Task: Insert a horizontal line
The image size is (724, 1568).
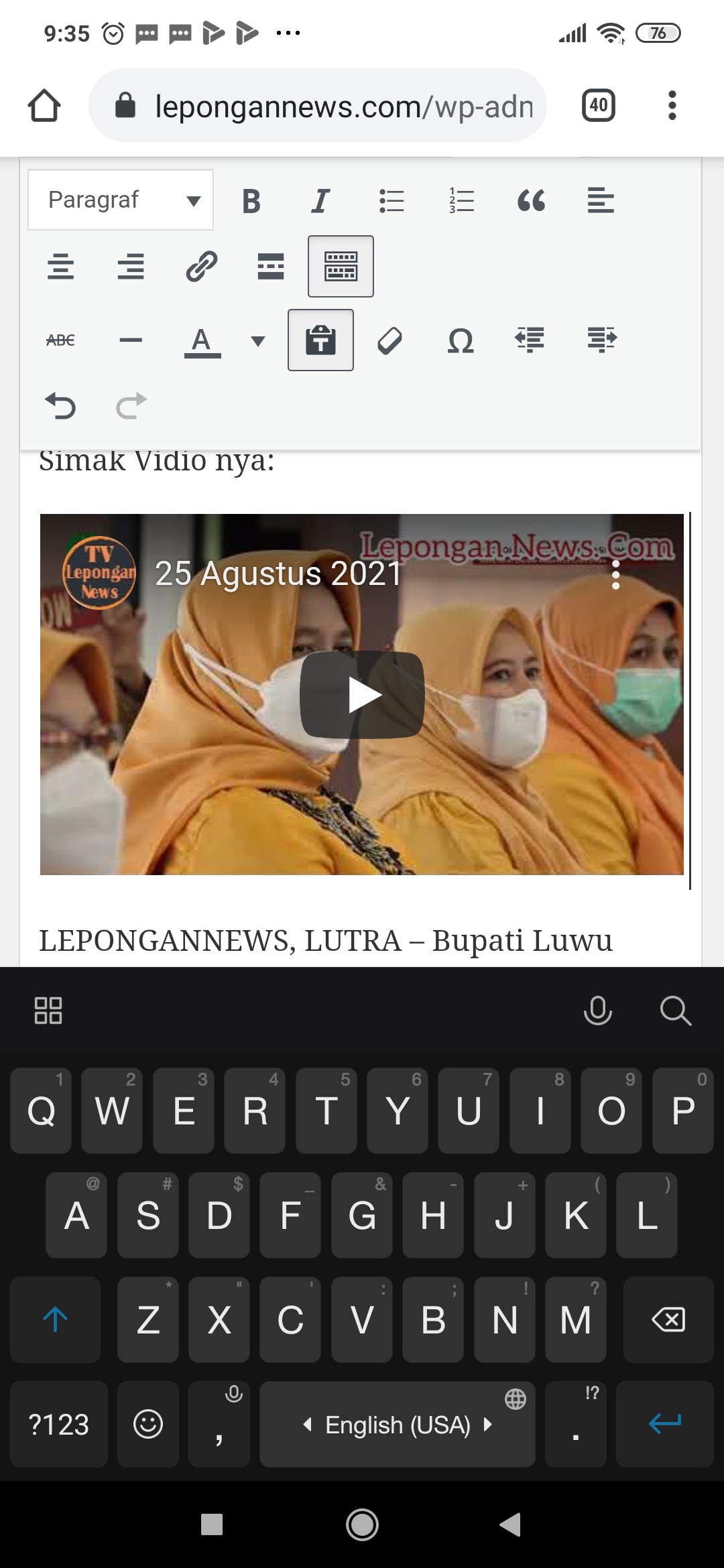Action: [x=131, y=340]
